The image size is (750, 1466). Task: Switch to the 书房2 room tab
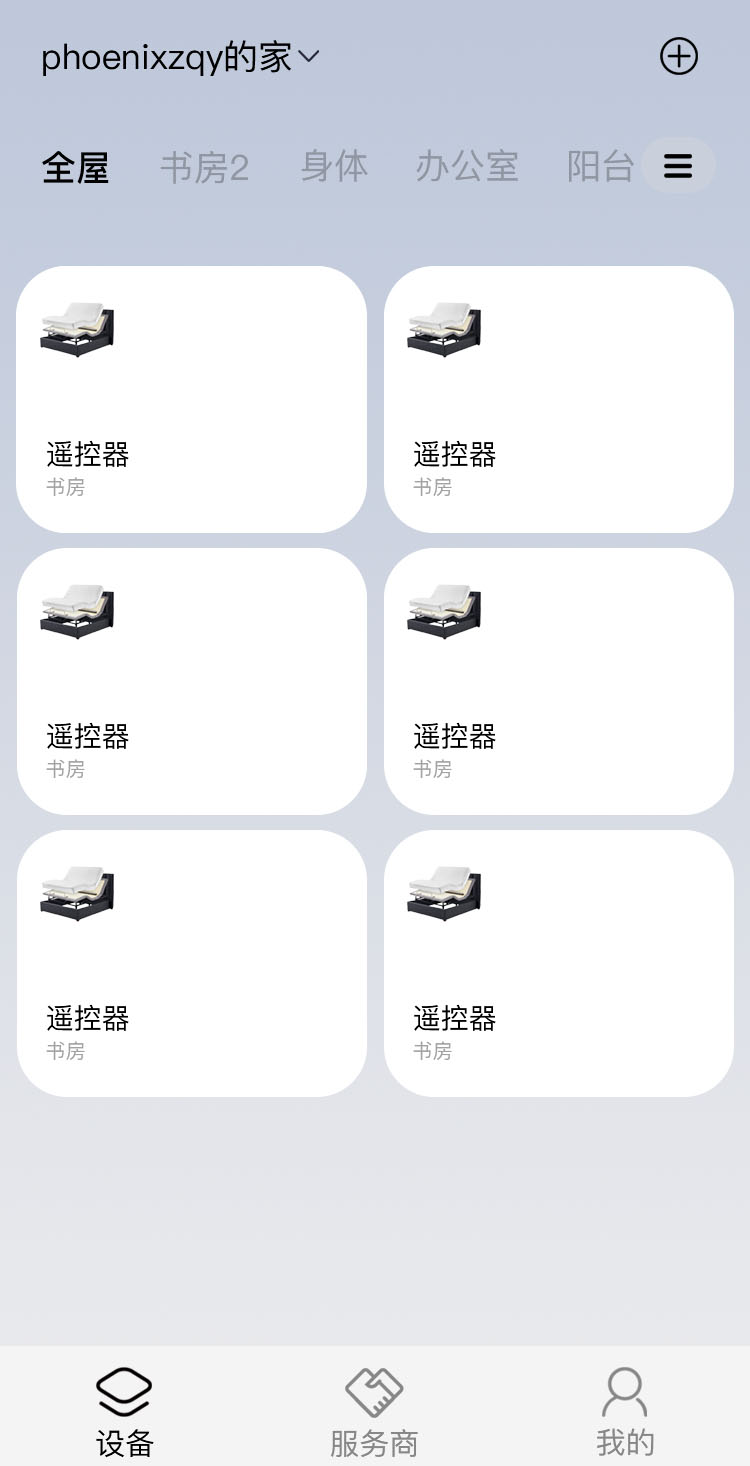204,167
